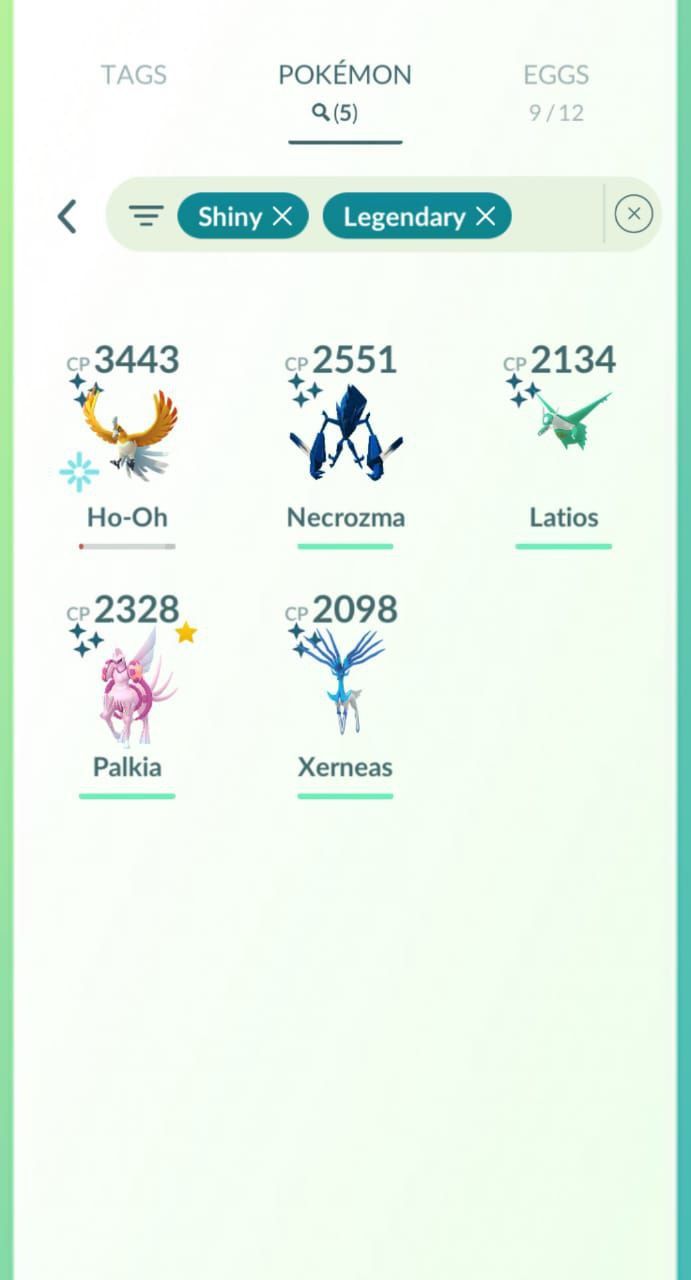The height and width of the screenshot is (1280, 691).
Task: Clear the entire search with the X
Action: pyautogui.click(x=633, y=214)
